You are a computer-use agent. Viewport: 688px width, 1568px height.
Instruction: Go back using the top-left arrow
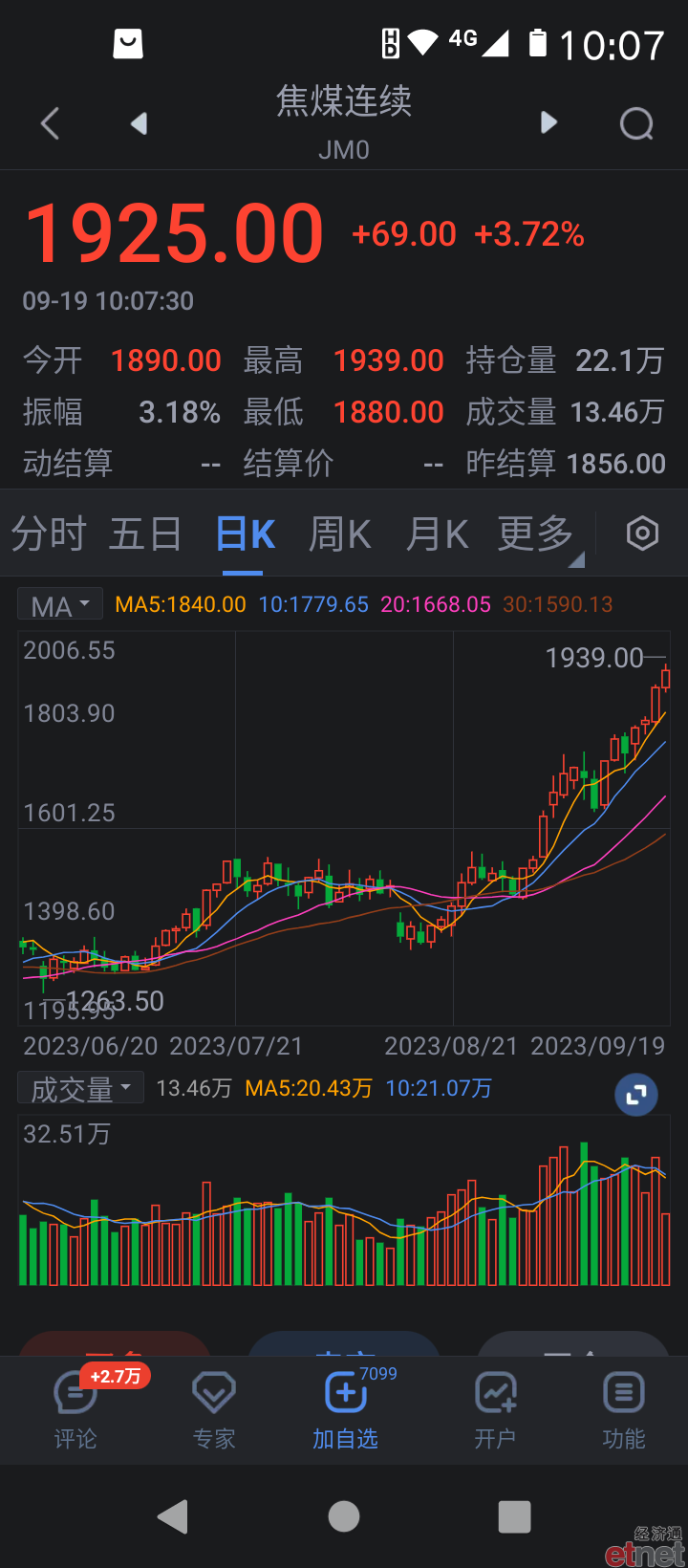(51, 123)
